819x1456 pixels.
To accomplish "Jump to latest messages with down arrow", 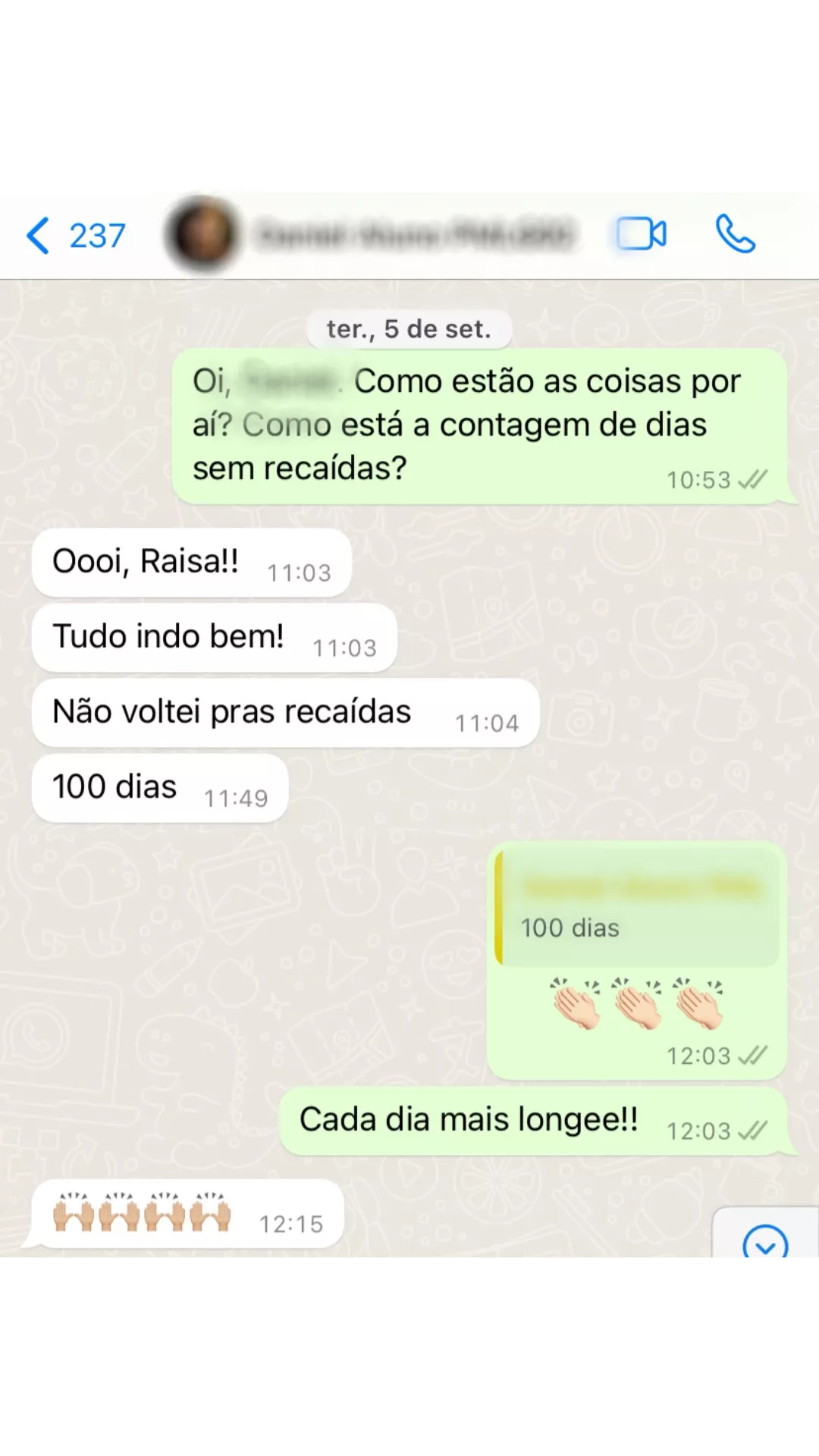I will point(765,1241).
